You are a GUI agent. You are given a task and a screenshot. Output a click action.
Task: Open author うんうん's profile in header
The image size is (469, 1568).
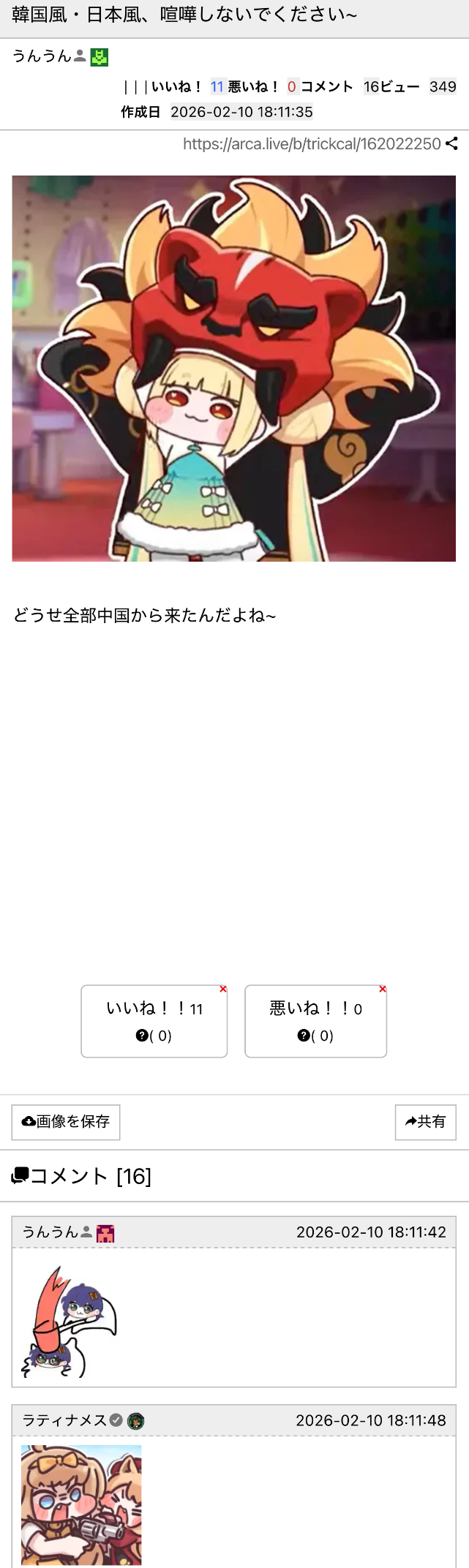(42, 56)
